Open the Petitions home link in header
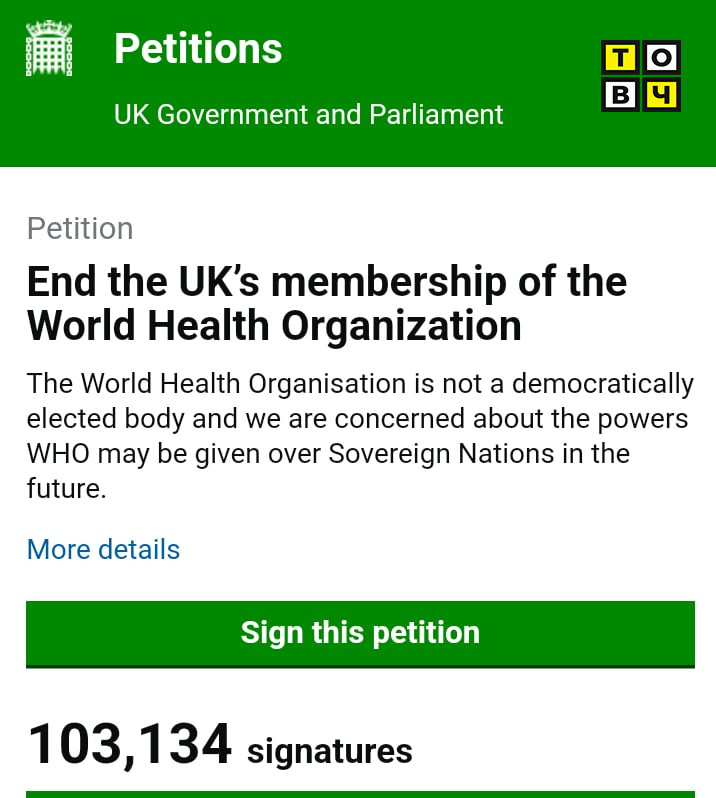Image resolution: width=716 pixels, height=798 pixels. (198, 49)
